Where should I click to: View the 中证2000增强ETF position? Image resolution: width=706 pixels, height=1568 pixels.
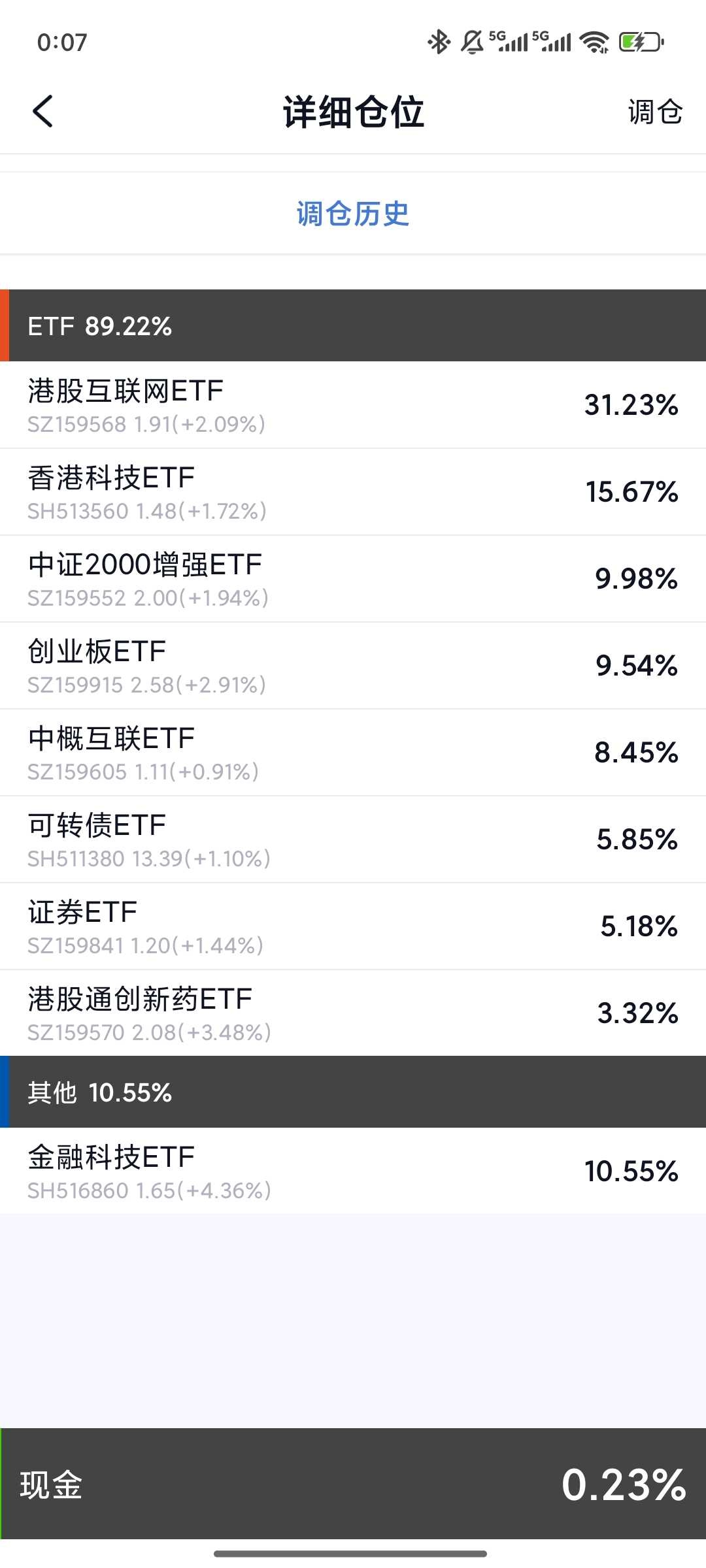coord(353,579)
